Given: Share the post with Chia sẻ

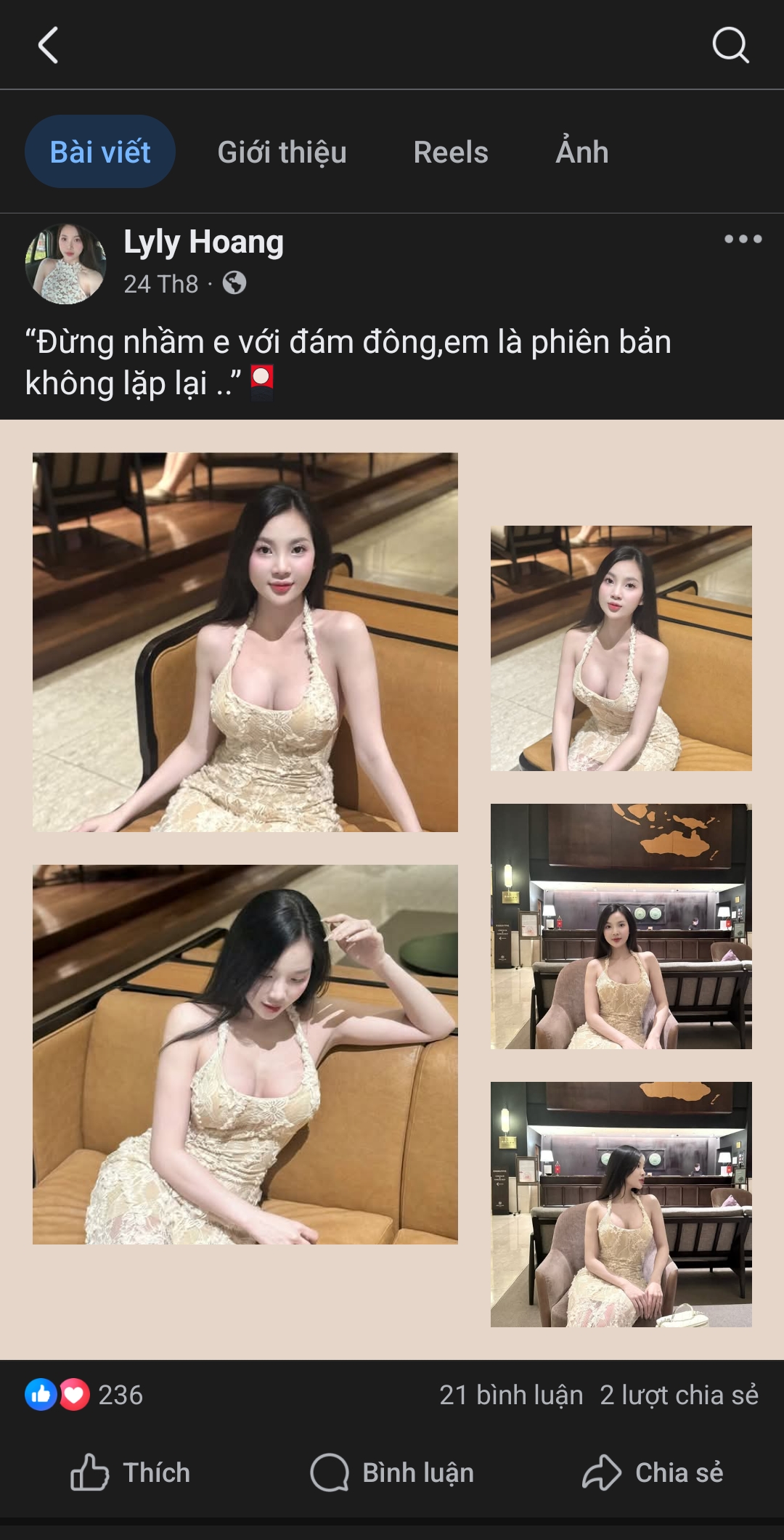Looking at the screenshot, I should click(653, 1472).
